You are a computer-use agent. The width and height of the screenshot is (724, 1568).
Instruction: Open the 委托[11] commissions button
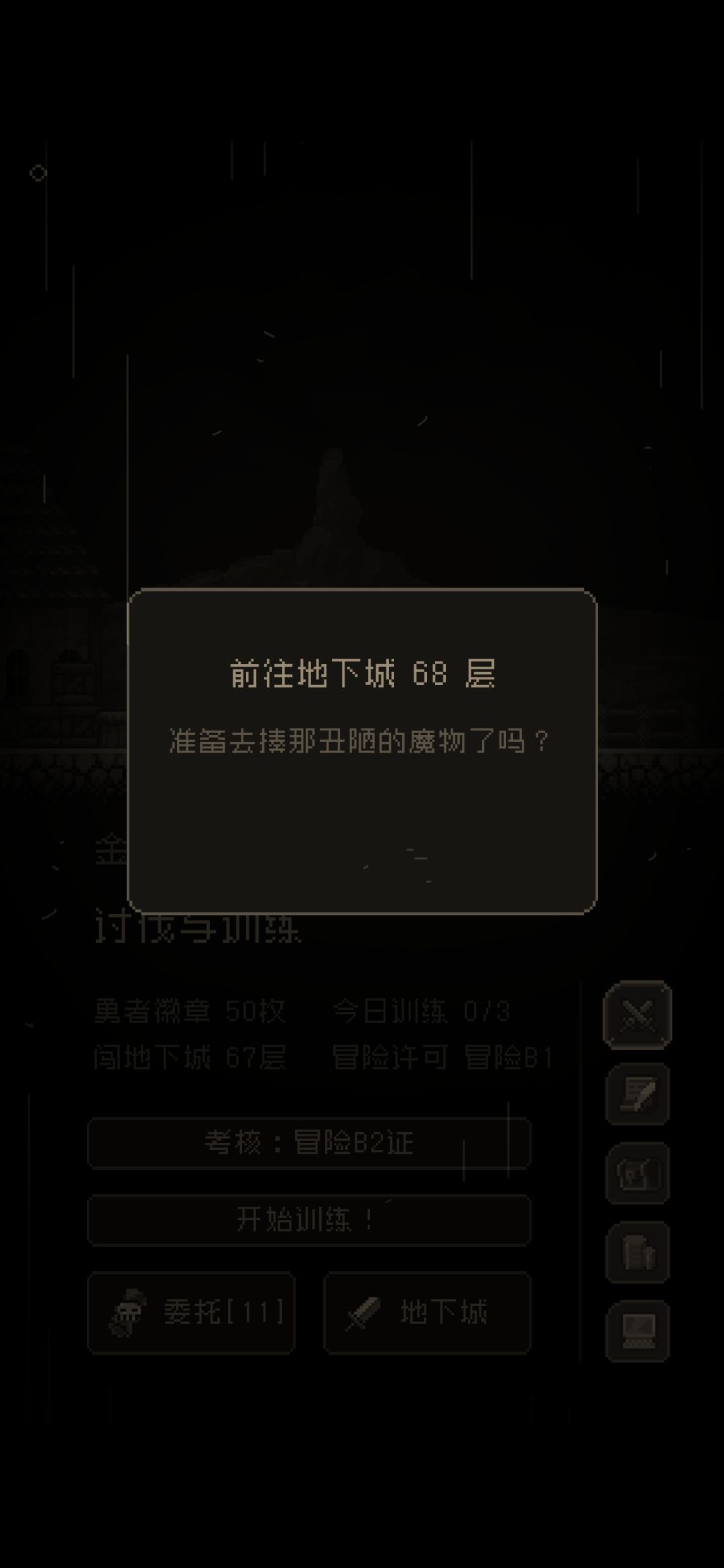(191, 1313)
